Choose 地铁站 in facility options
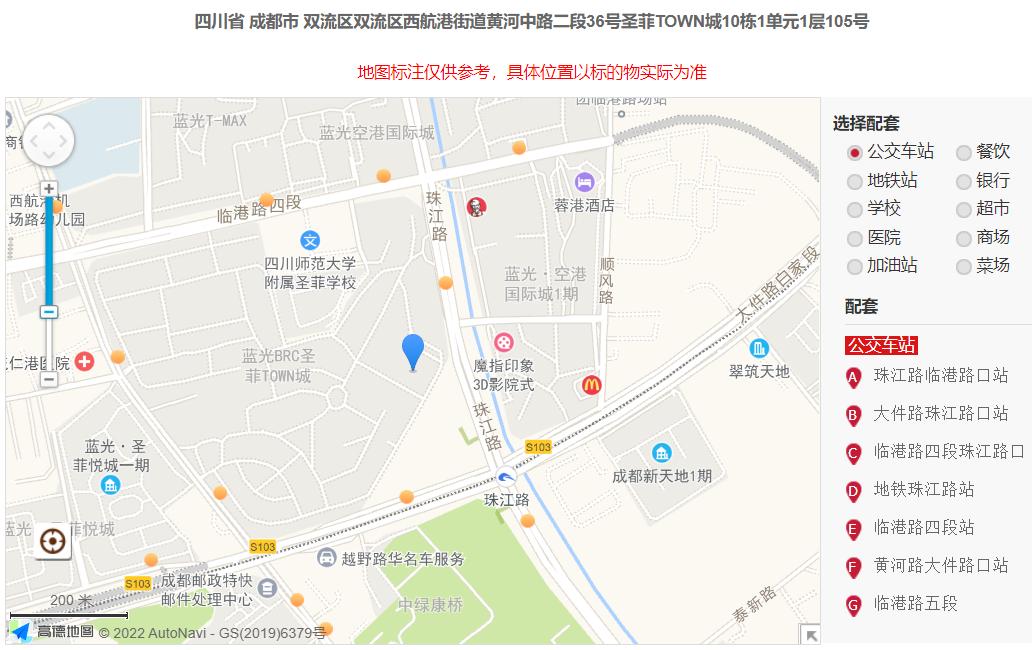Viewport: 1032px width, 650px height. (x=855, y=181)
